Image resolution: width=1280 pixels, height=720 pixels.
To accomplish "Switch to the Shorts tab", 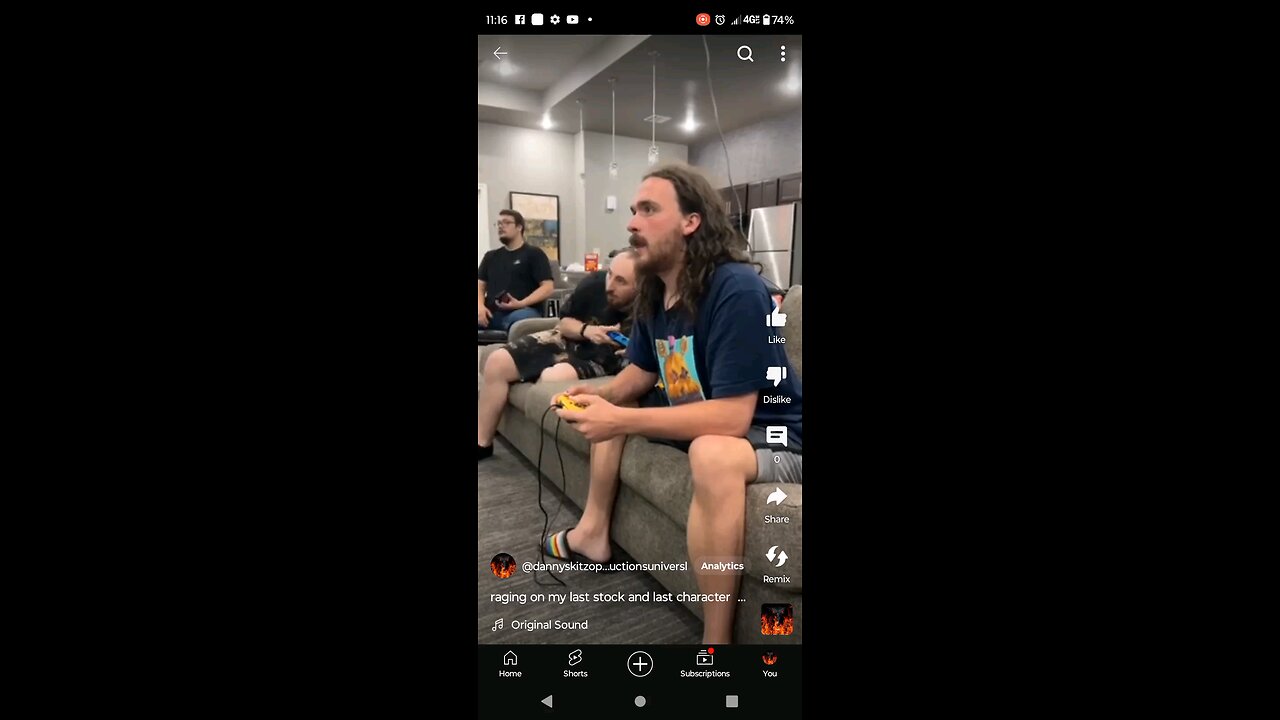I will (x=575, y=663).
